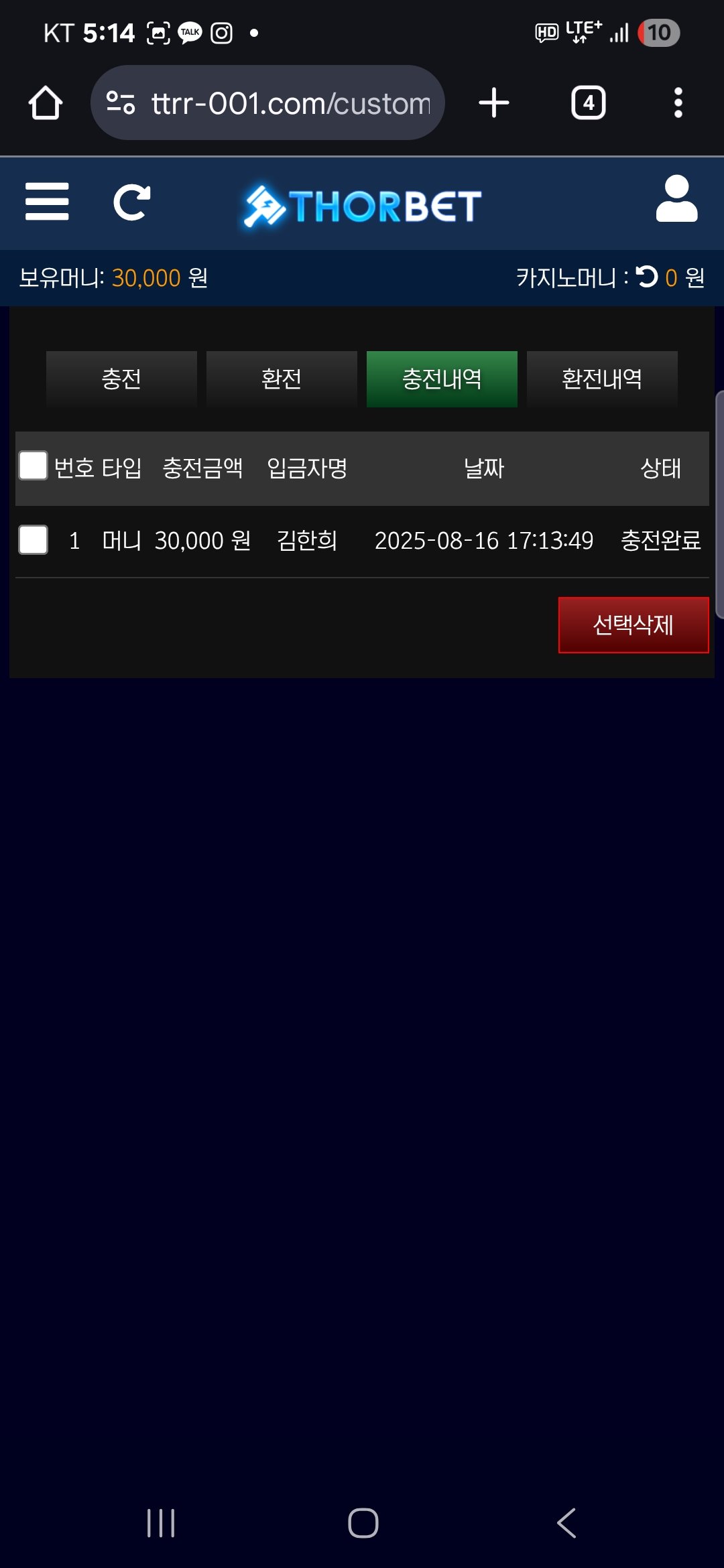Tap the ttrr-001.com address bar
Image resolution: width=724 pixels, height=1568 pixels.
(x=267, y=103)
